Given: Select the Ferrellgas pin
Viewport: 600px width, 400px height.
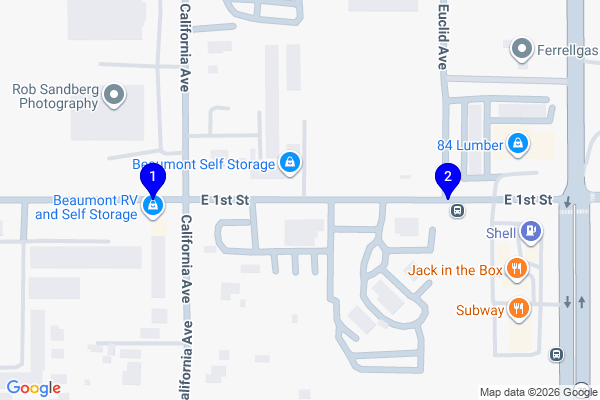Looking at the screenshot, I should pos(521,48).
